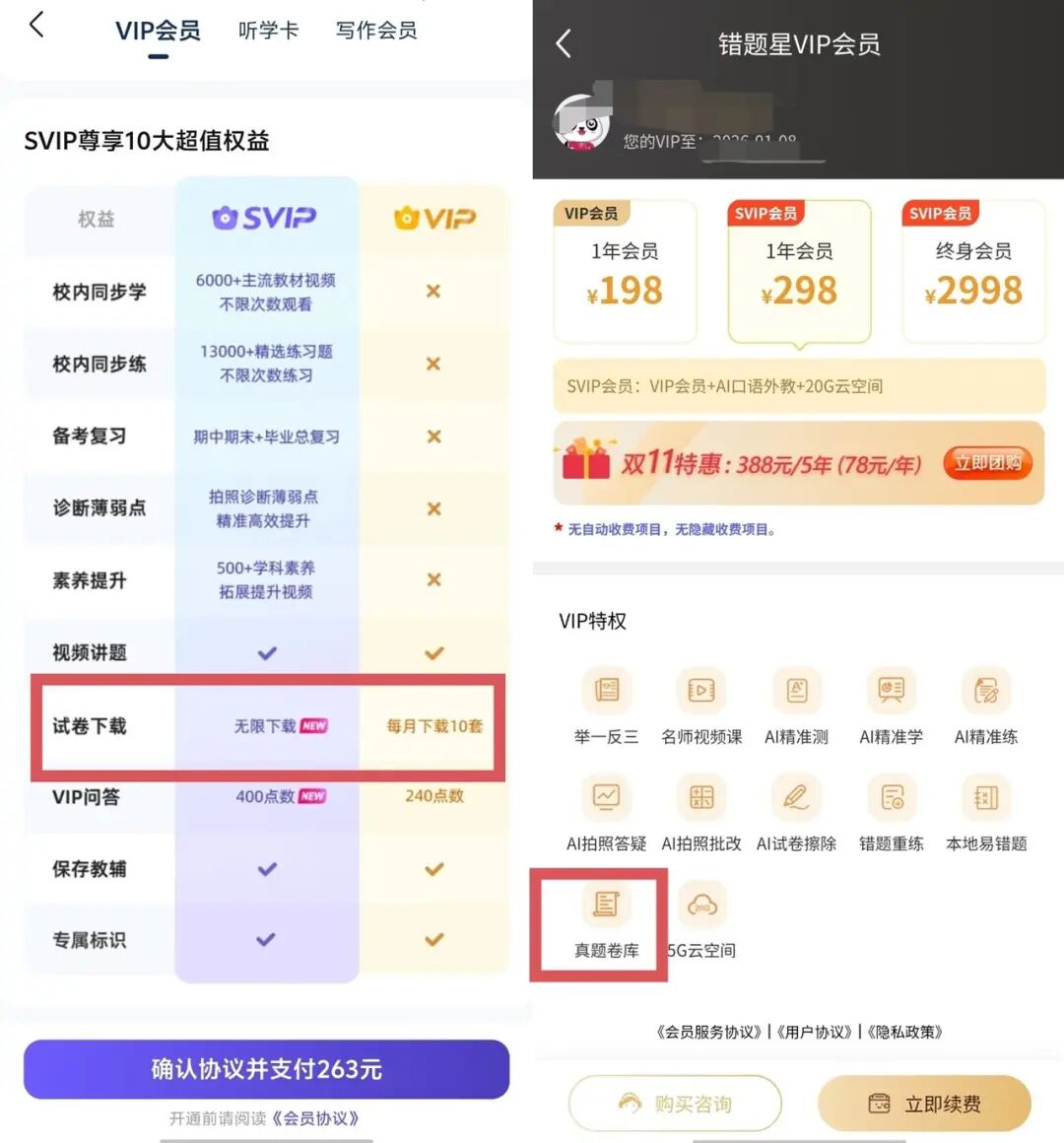Switch to the 写作会员 tab

(375, 30)
